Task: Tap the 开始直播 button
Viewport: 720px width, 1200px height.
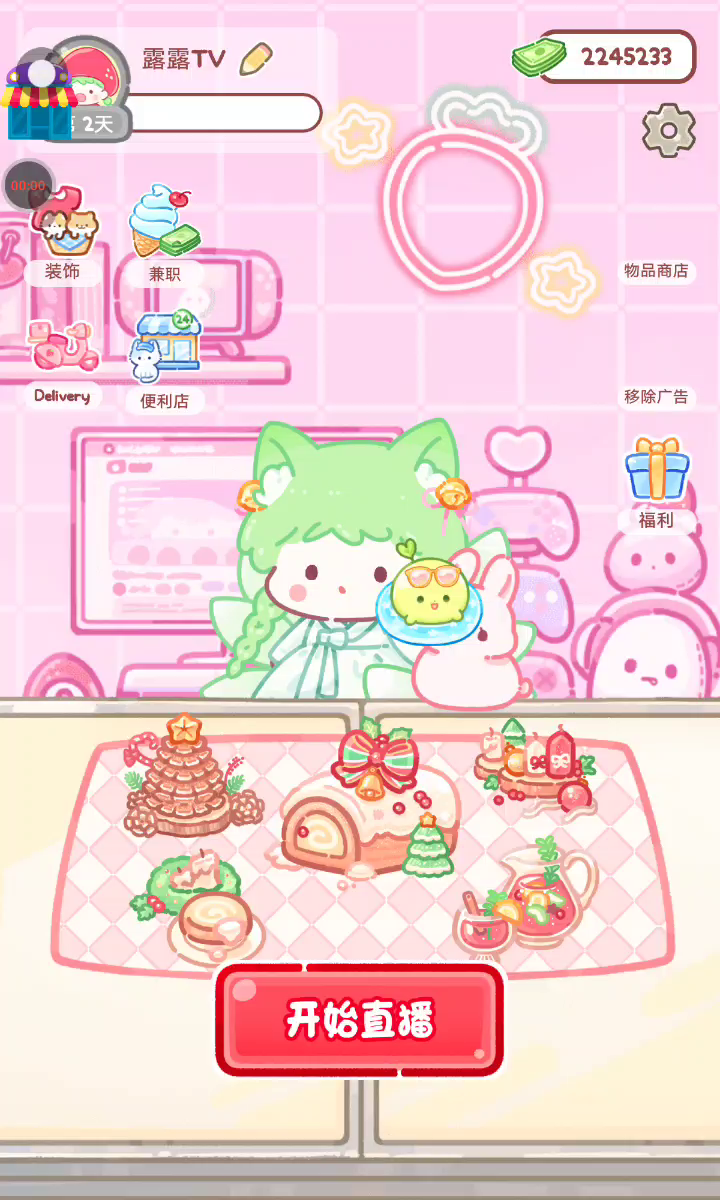Action: (359, 1019)
